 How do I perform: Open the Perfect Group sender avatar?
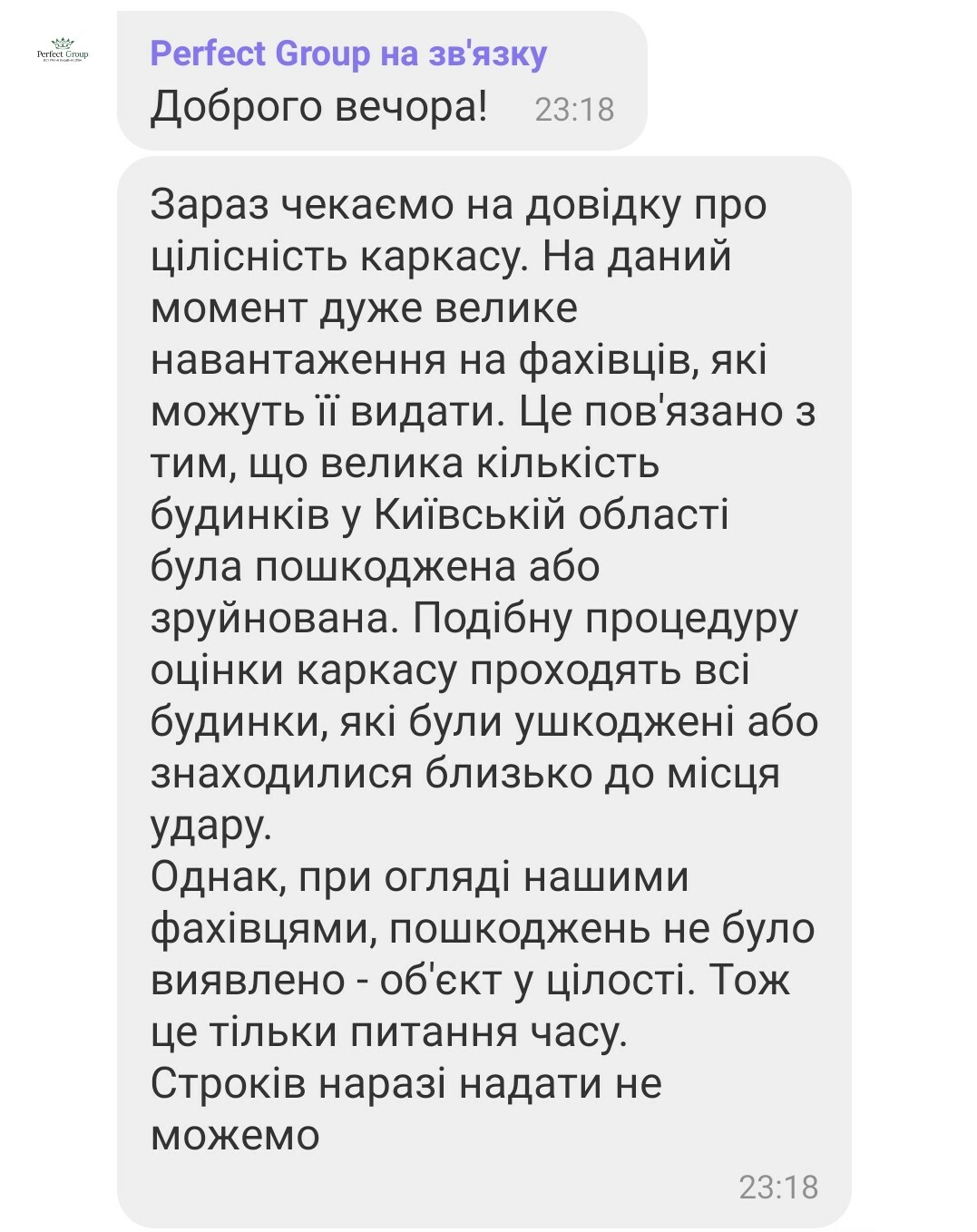(x=62, y=51)
